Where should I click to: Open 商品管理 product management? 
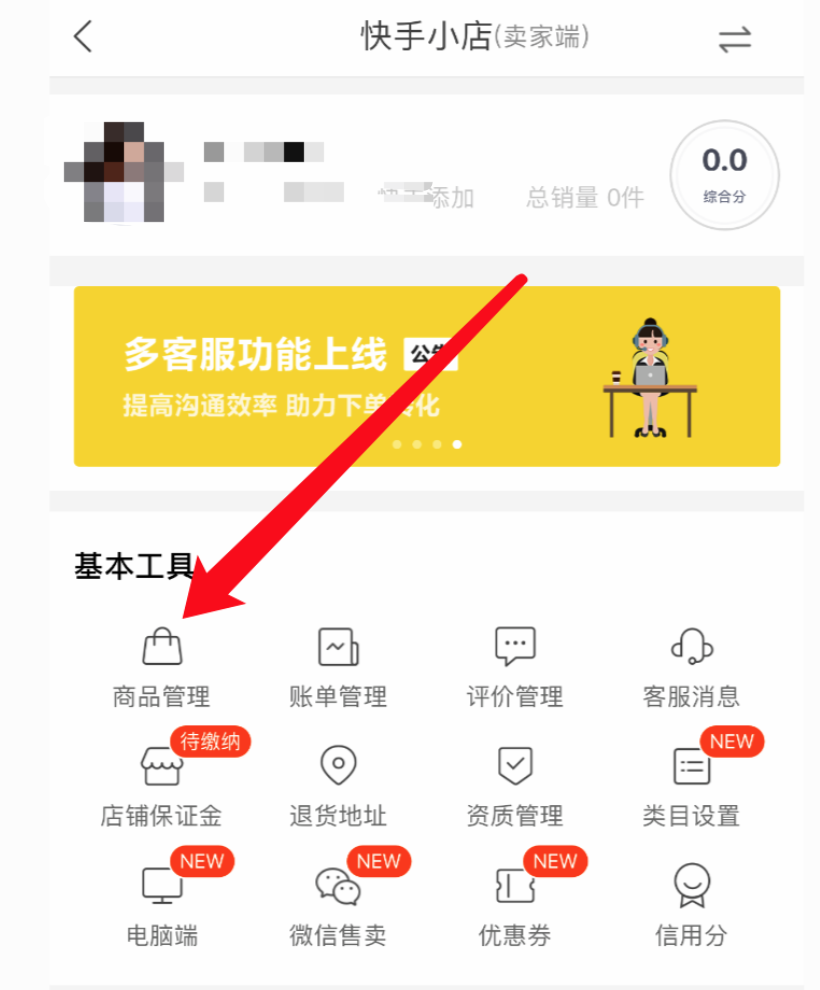click(x=162, y=664)
